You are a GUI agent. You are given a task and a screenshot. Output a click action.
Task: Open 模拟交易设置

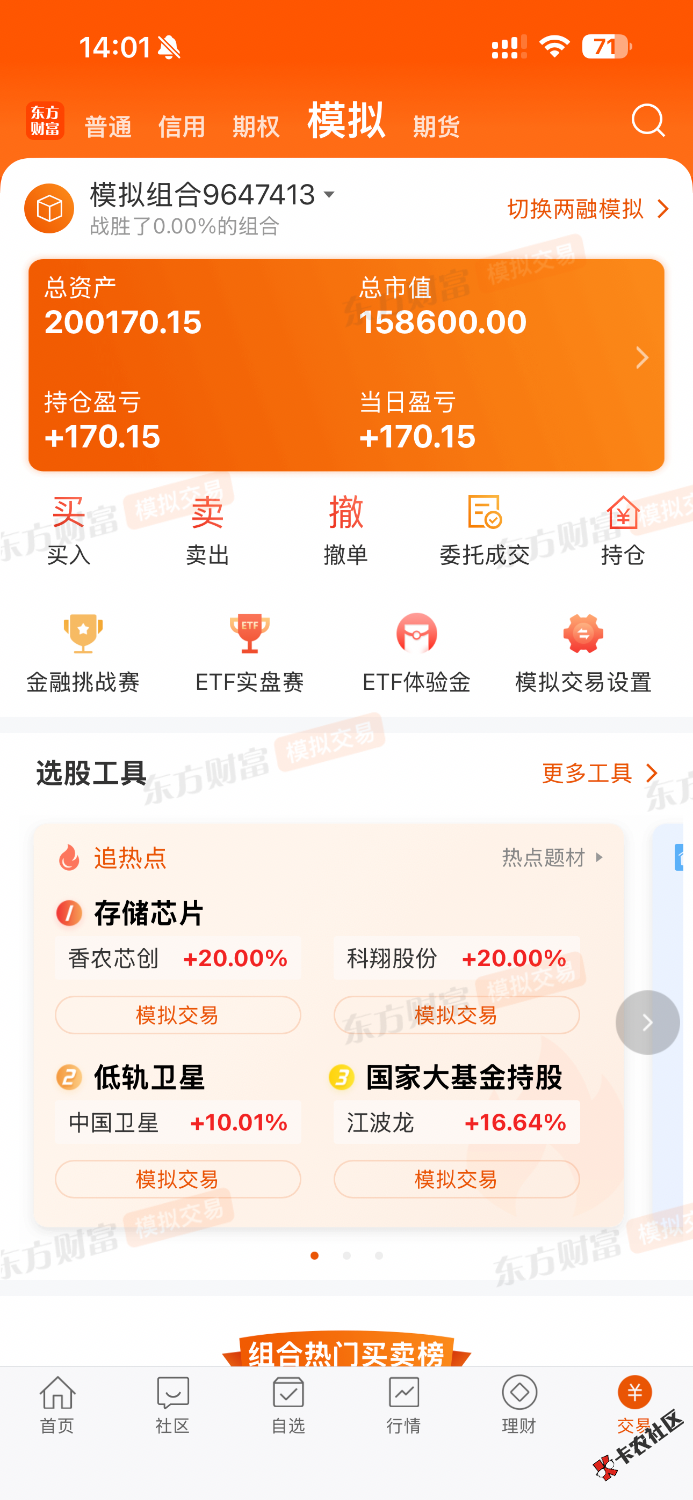(x=583, y=653)
